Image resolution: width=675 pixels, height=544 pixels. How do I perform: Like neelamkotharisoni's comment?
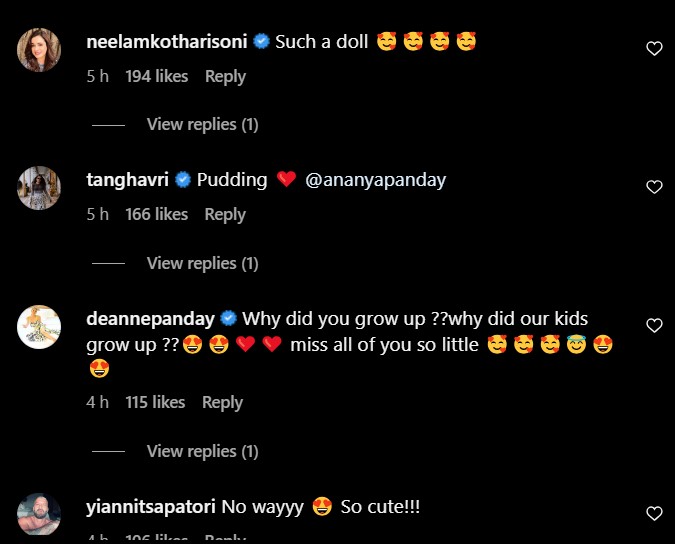click(x=654, y=48)
